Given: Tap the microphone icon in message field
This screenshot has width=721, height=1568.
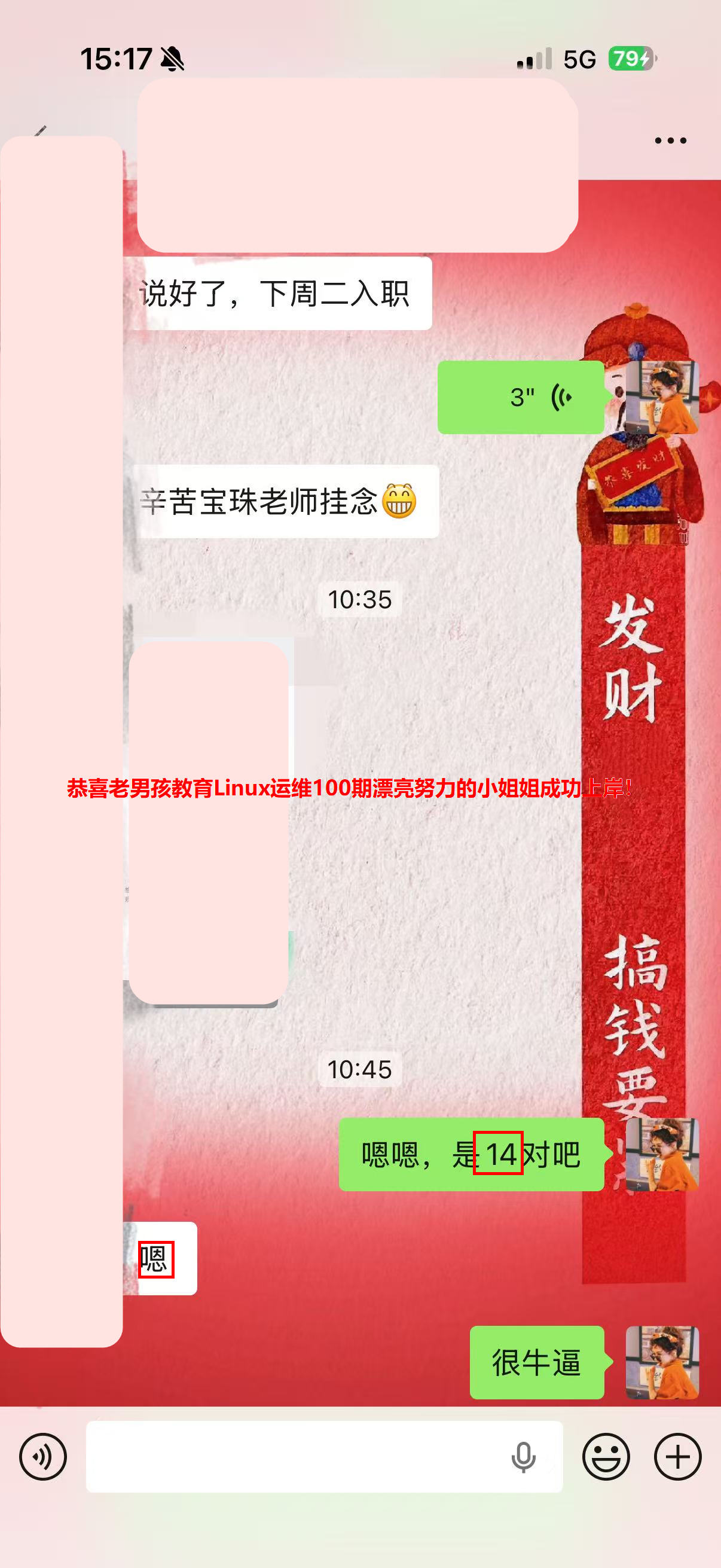Looking at the screenshot, I should tap(523, 1457).
